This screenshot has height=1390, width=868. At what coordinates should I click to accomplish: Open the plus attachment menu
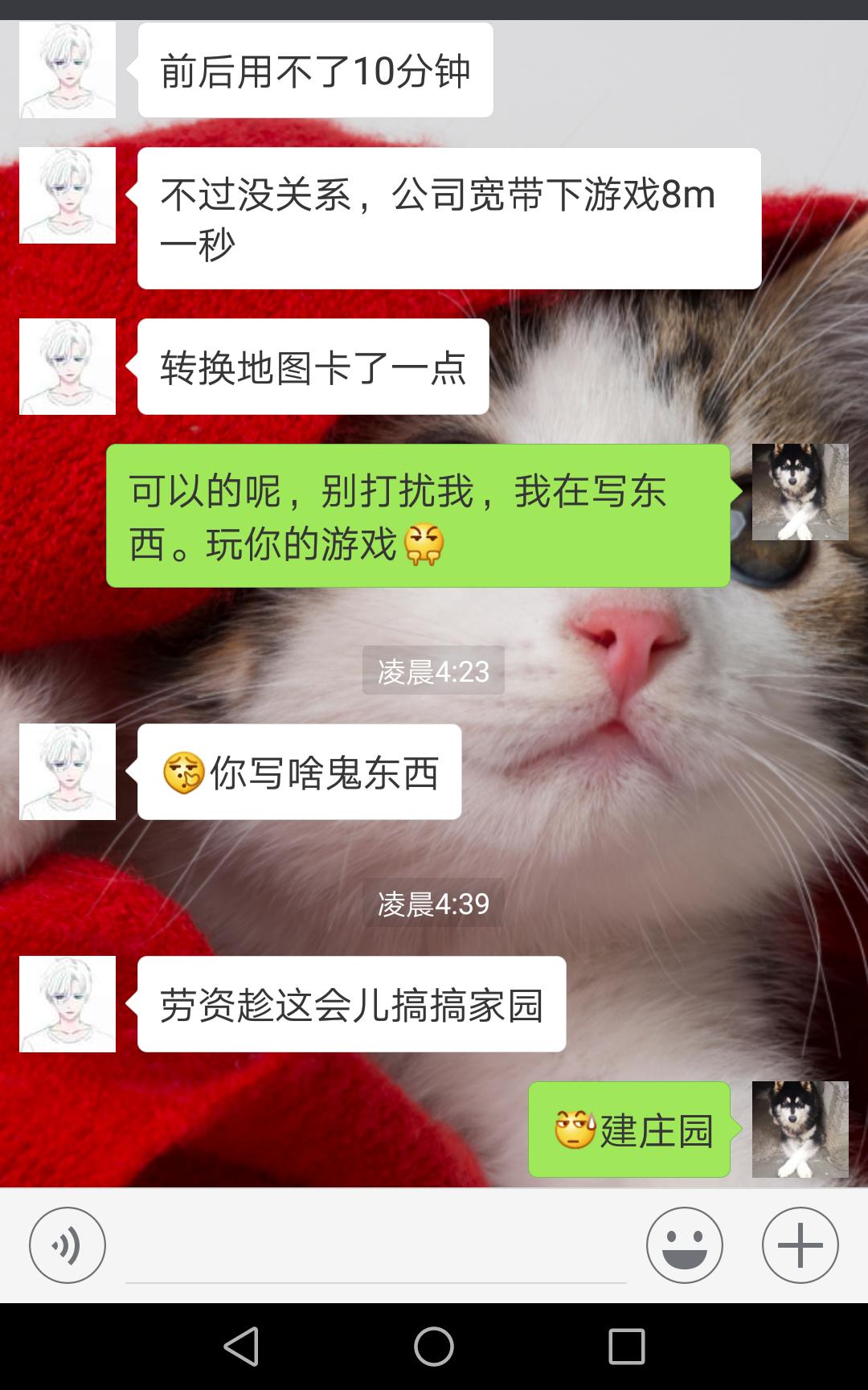coord(800,1245)
